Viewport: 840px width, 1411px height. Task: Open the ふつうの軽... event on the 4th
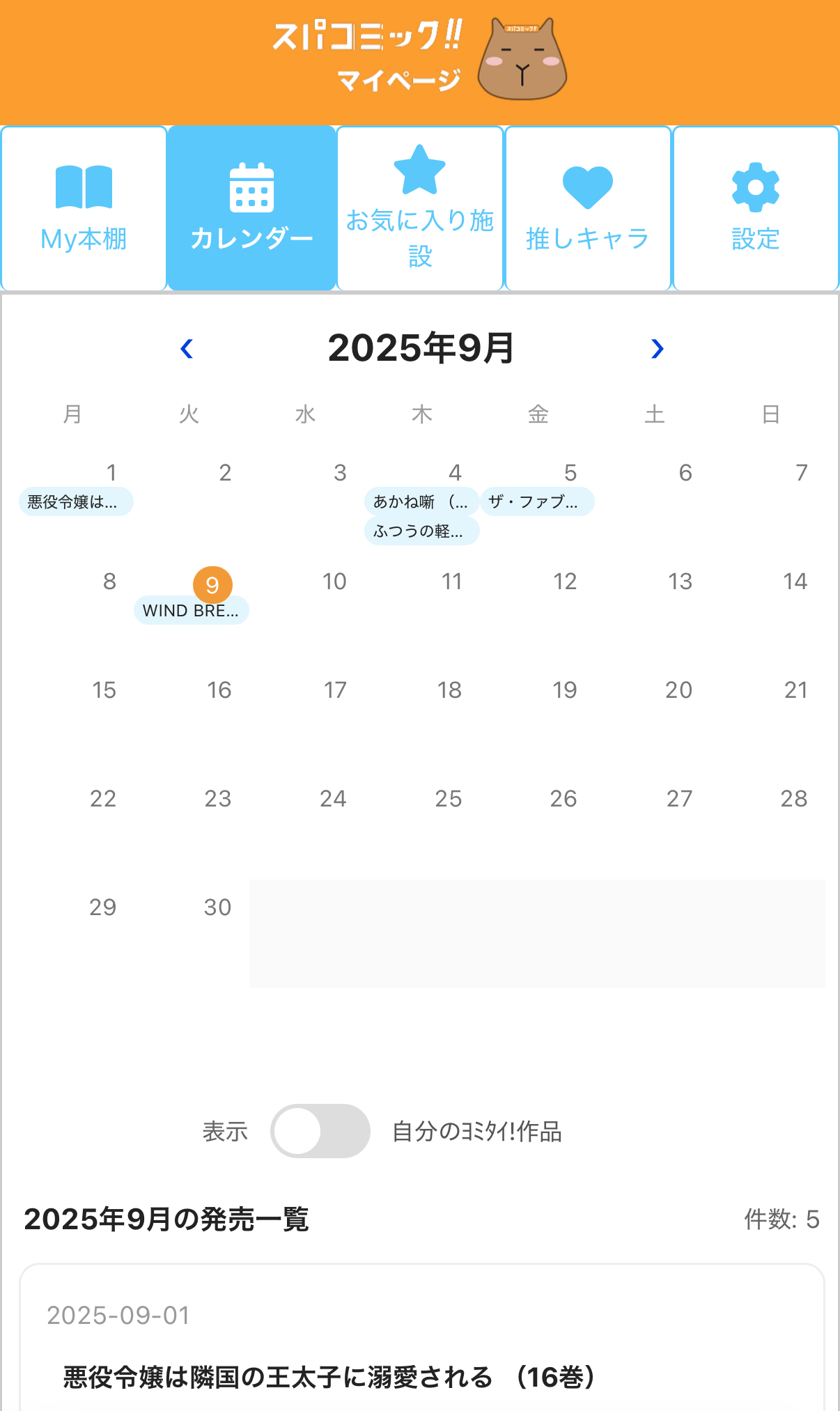tap(421, 531)
